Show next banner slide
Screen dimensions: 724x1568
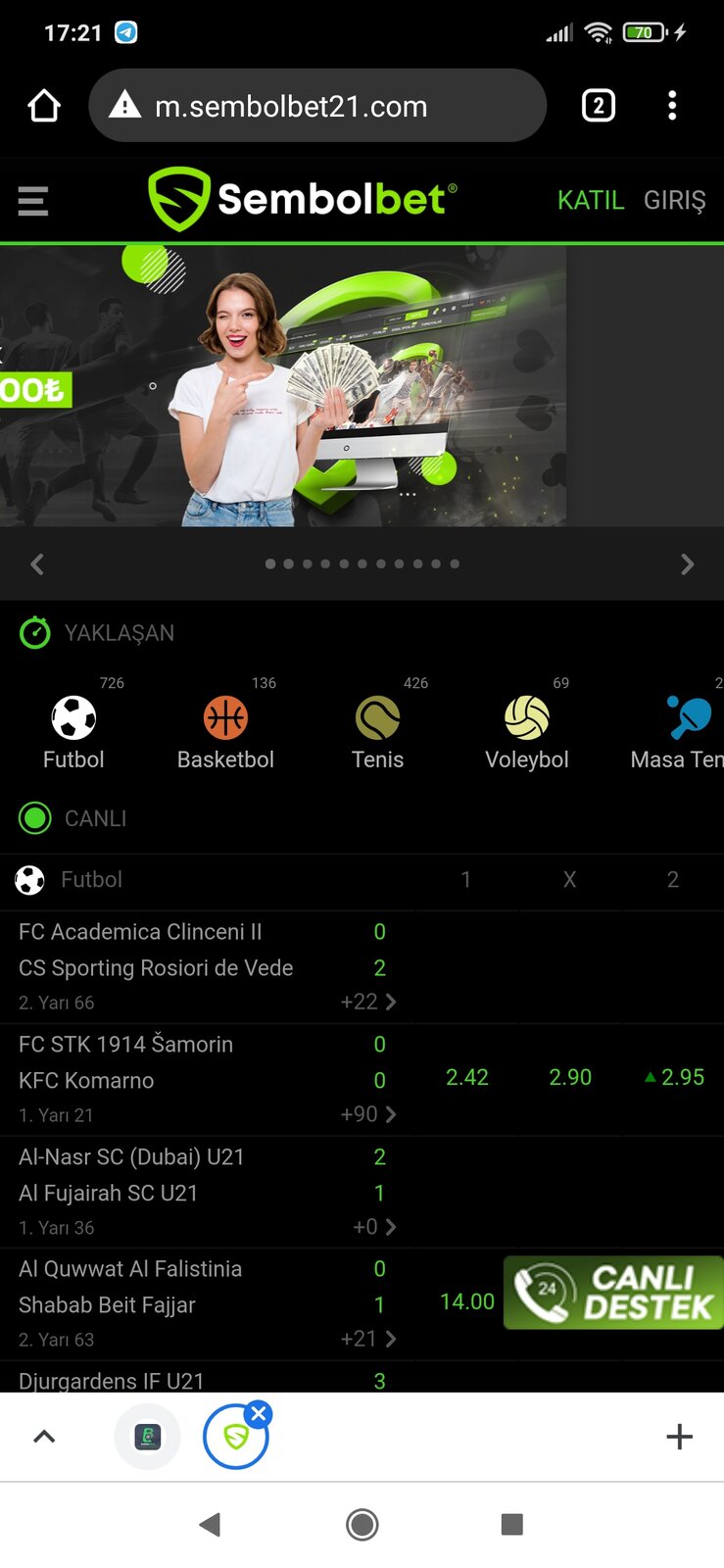687,564
